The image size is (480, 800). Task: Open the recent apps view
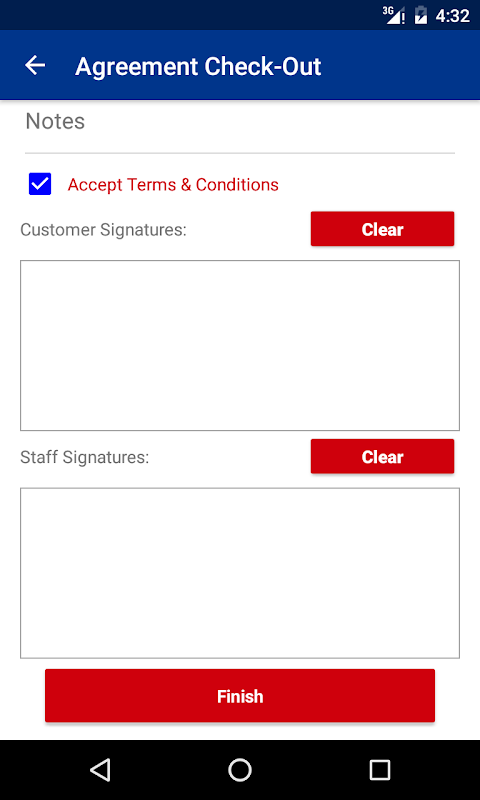pyautogui.click(x=380, y=770)
